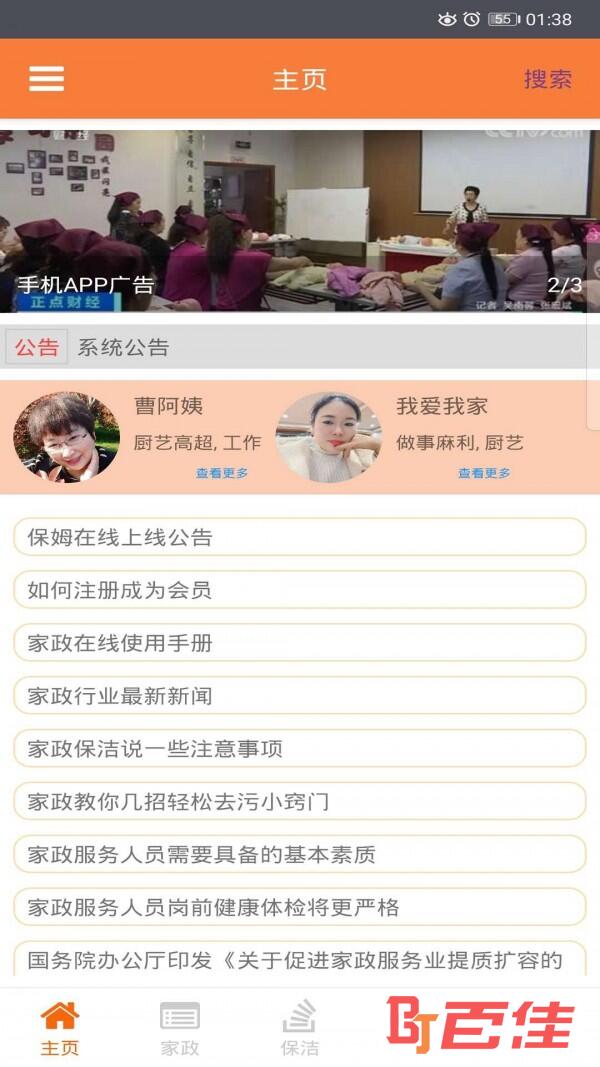Image resolution: width=600 pixels, height=1067 pixels.
Task: Tap 搜索 in the top bar
Action: (x=547, y=79)
